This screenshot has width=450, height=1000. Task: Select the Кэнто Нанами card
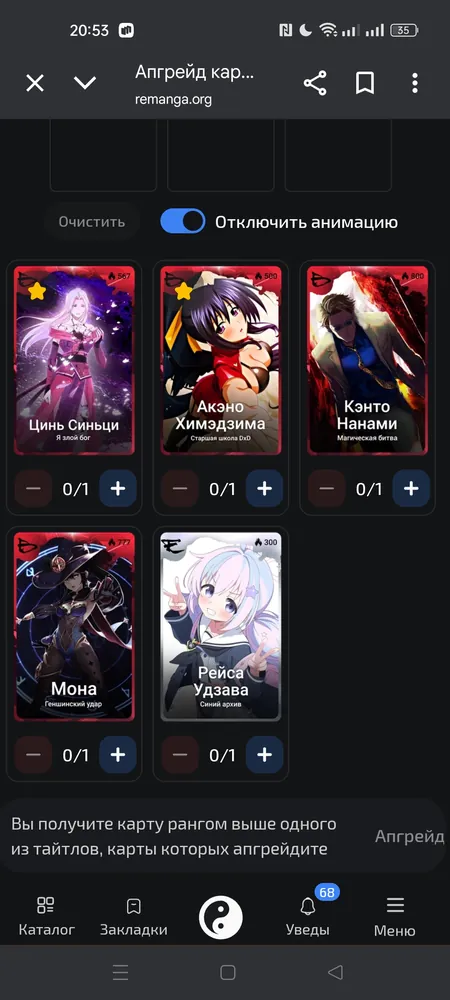367,360
